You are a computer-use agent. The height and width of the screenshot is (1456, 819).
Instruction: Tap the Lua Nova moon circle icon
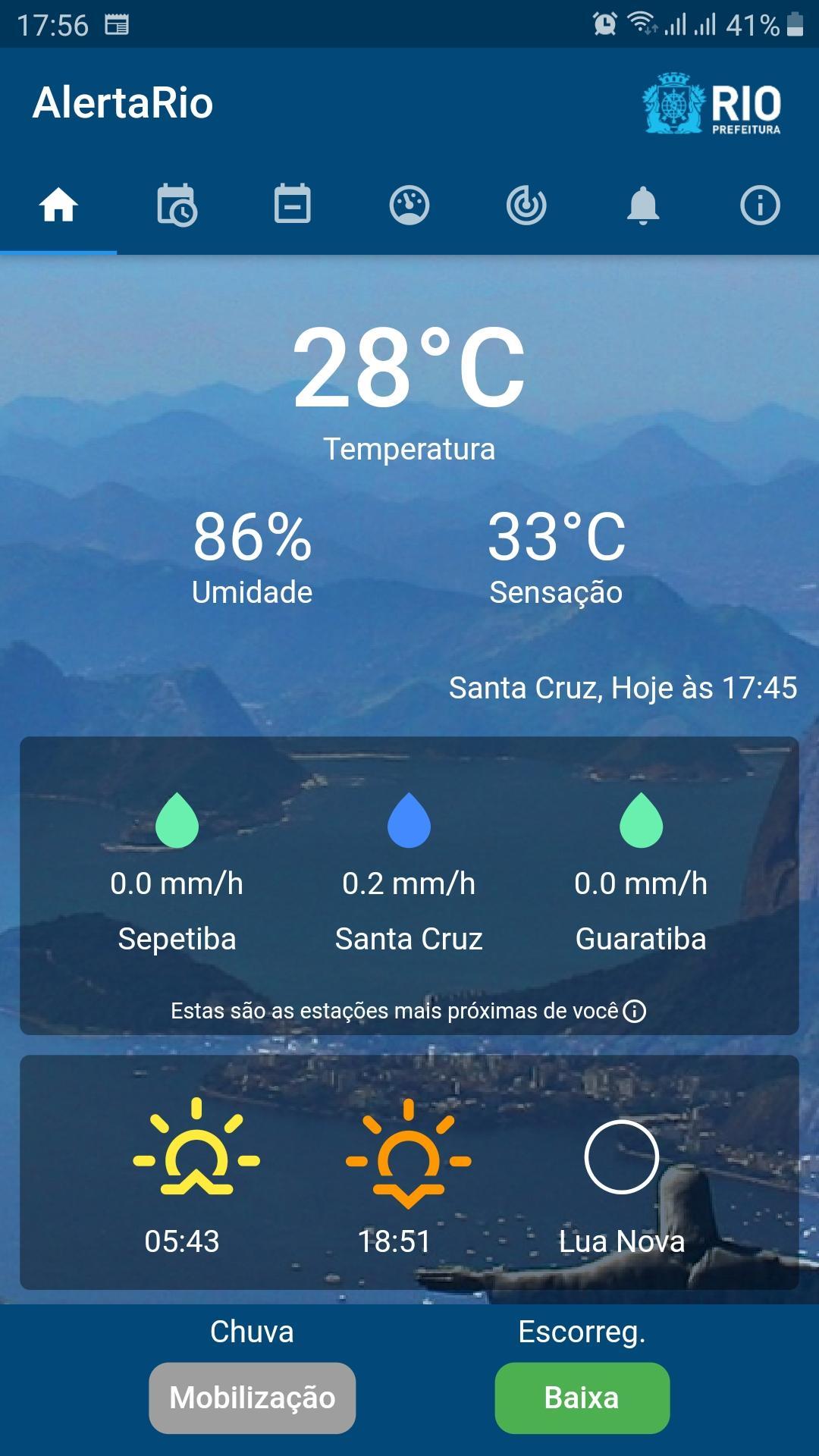tap(620, 1159)
